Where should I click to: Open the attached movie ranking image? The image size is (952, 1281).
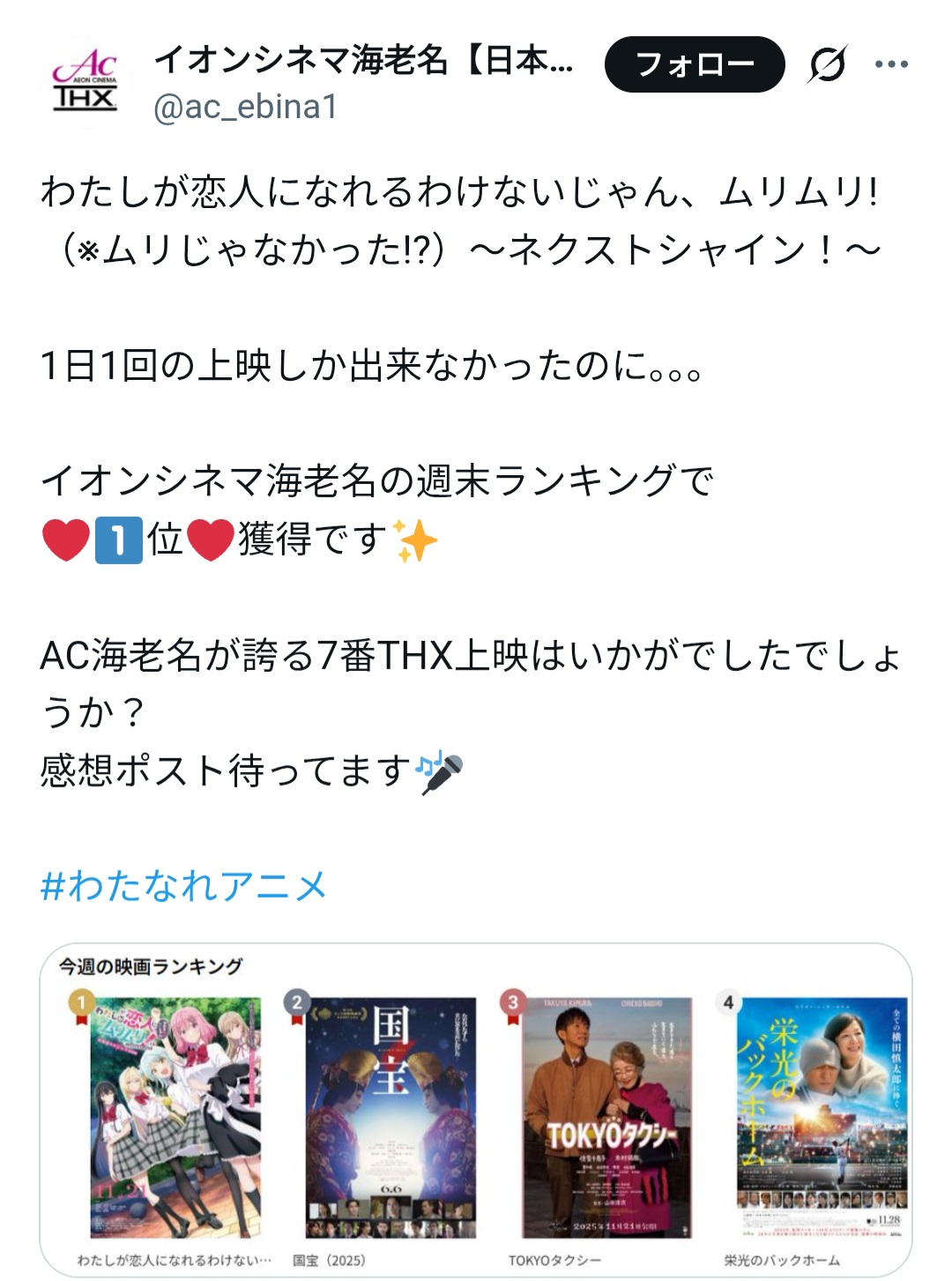point(476,1111)
